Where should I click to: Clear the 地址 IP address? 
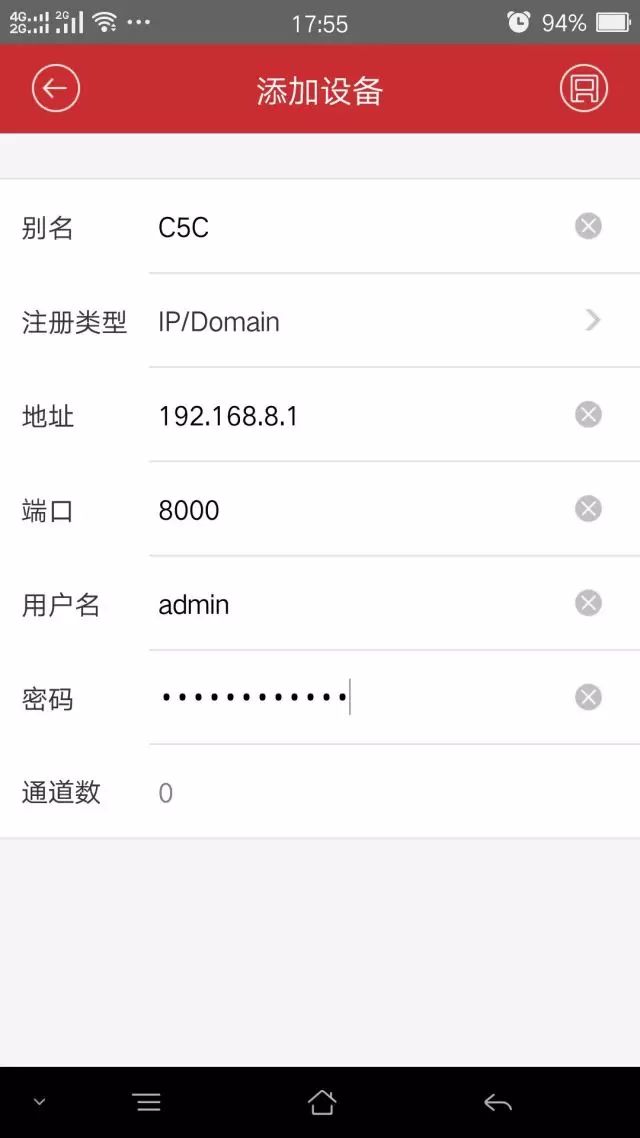pyautogui.click(x=588, y=415)
